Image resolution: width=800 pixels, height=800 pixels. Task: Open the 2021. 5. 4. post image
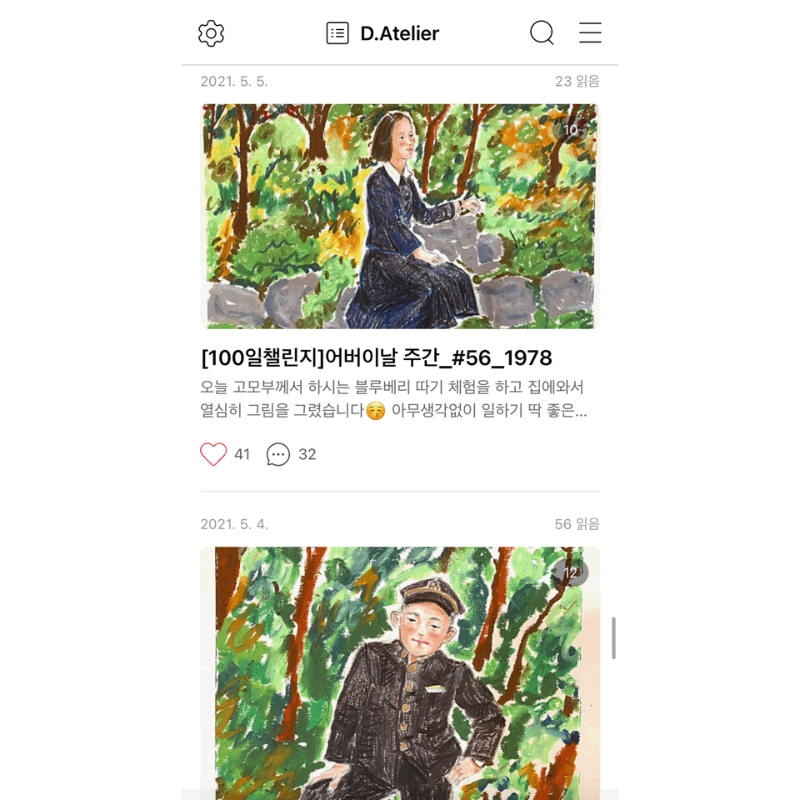click(400, 670)
